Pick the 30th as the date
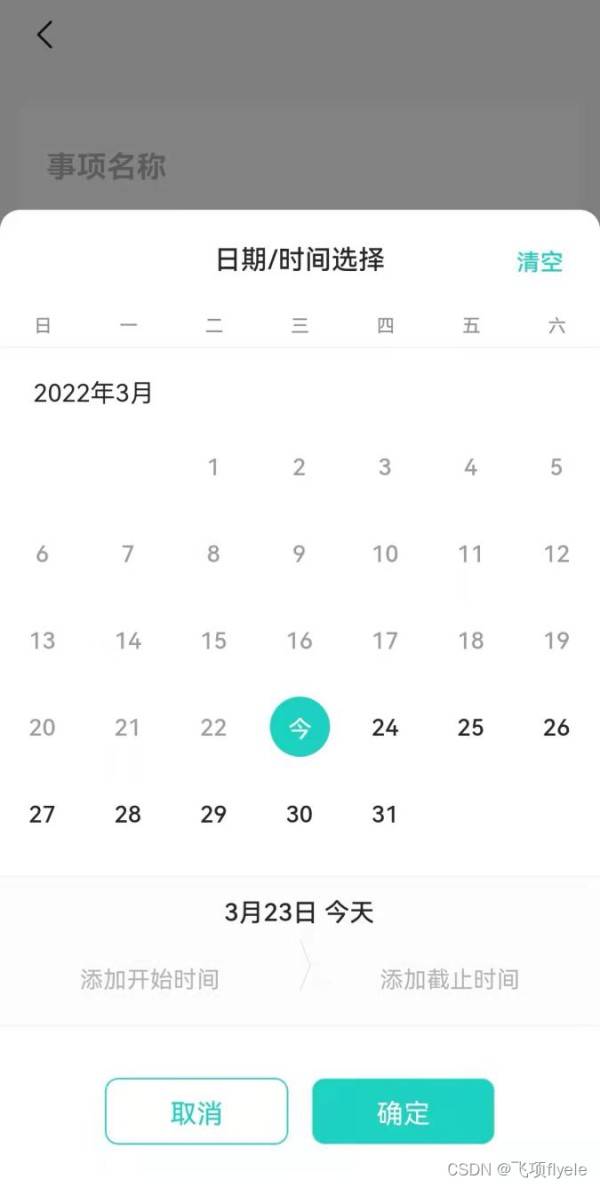Image resolution: width=600 pixels, height=1187 pixels. click(300, 815)
